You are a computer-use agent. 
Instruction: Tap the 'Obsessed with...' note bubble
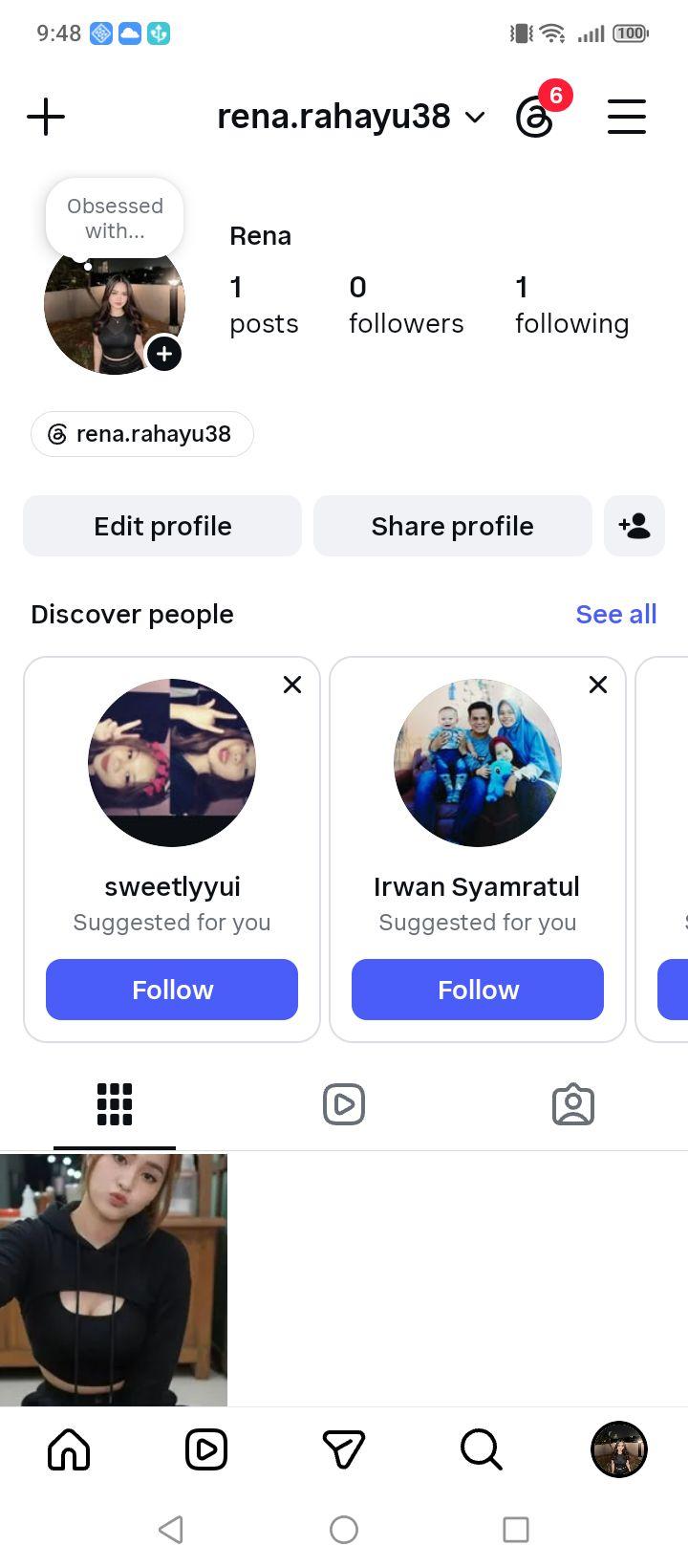coord(115,218)
